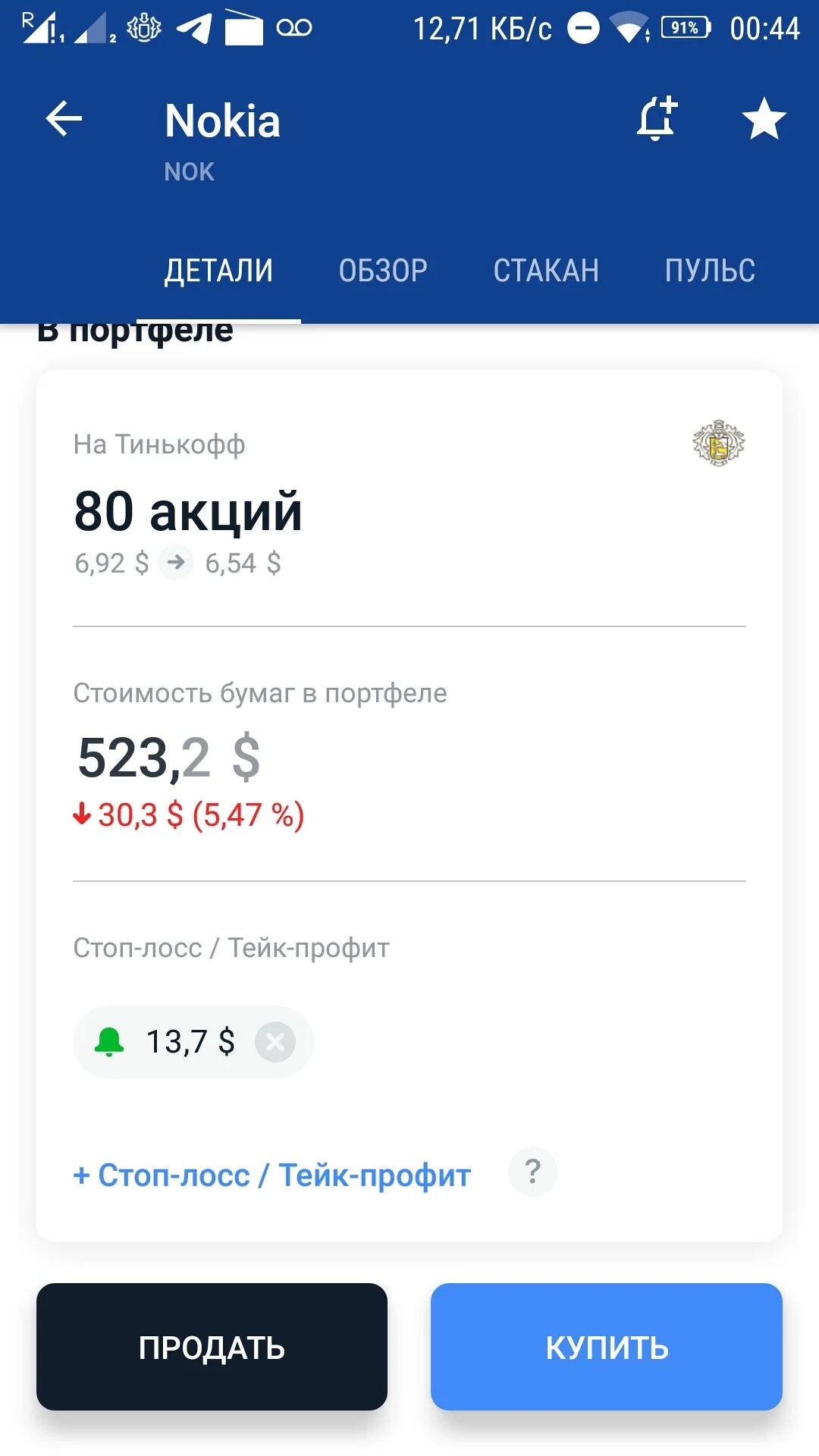819x1456 pixels.
Task: Go back using the arrow icon
Action: [64, 119]
